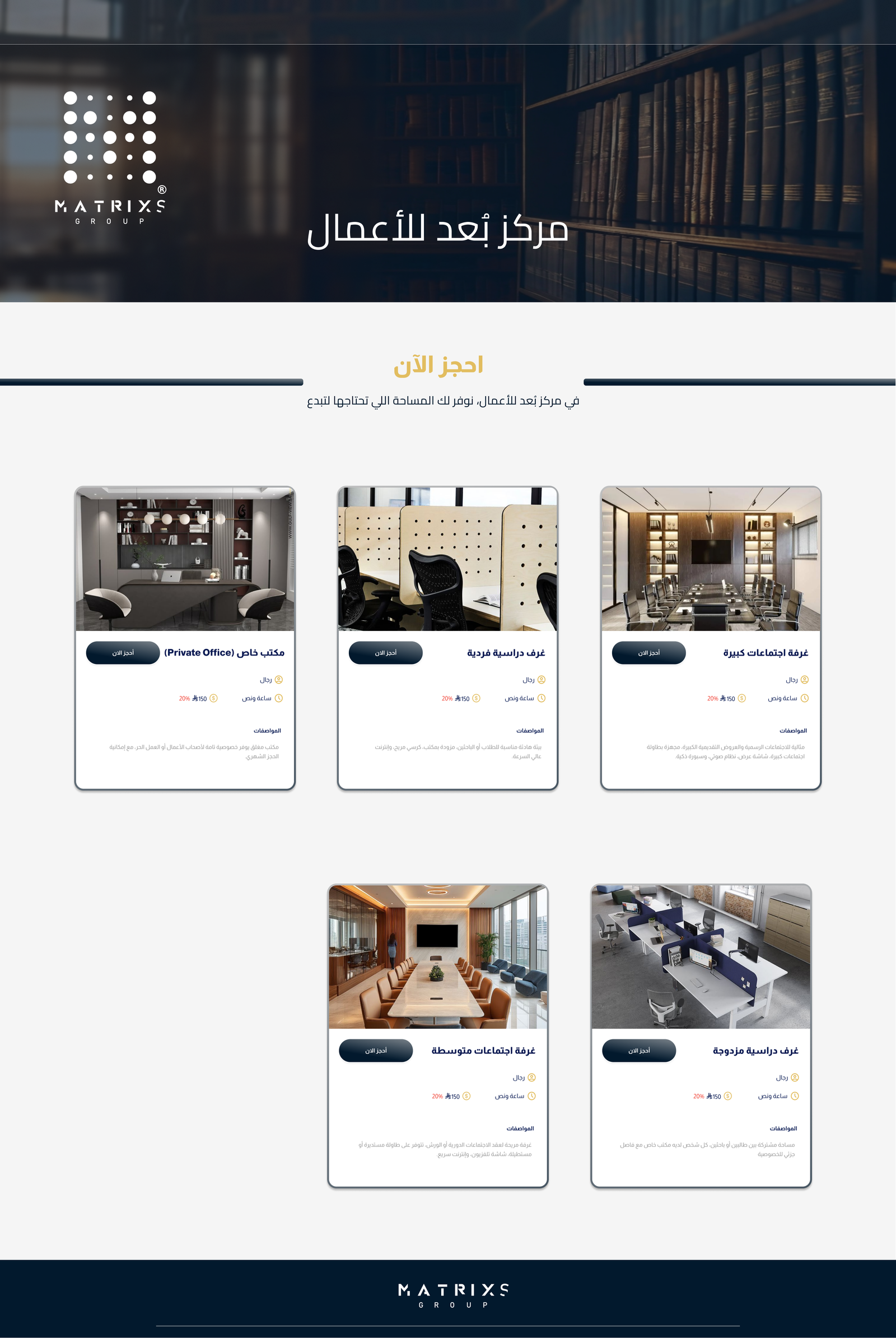The width and height of the screenshot is (896, 1338).
Task: Select احجز الان for غرف دراسية مزدوجة
Action: (x=639, y=1051)
